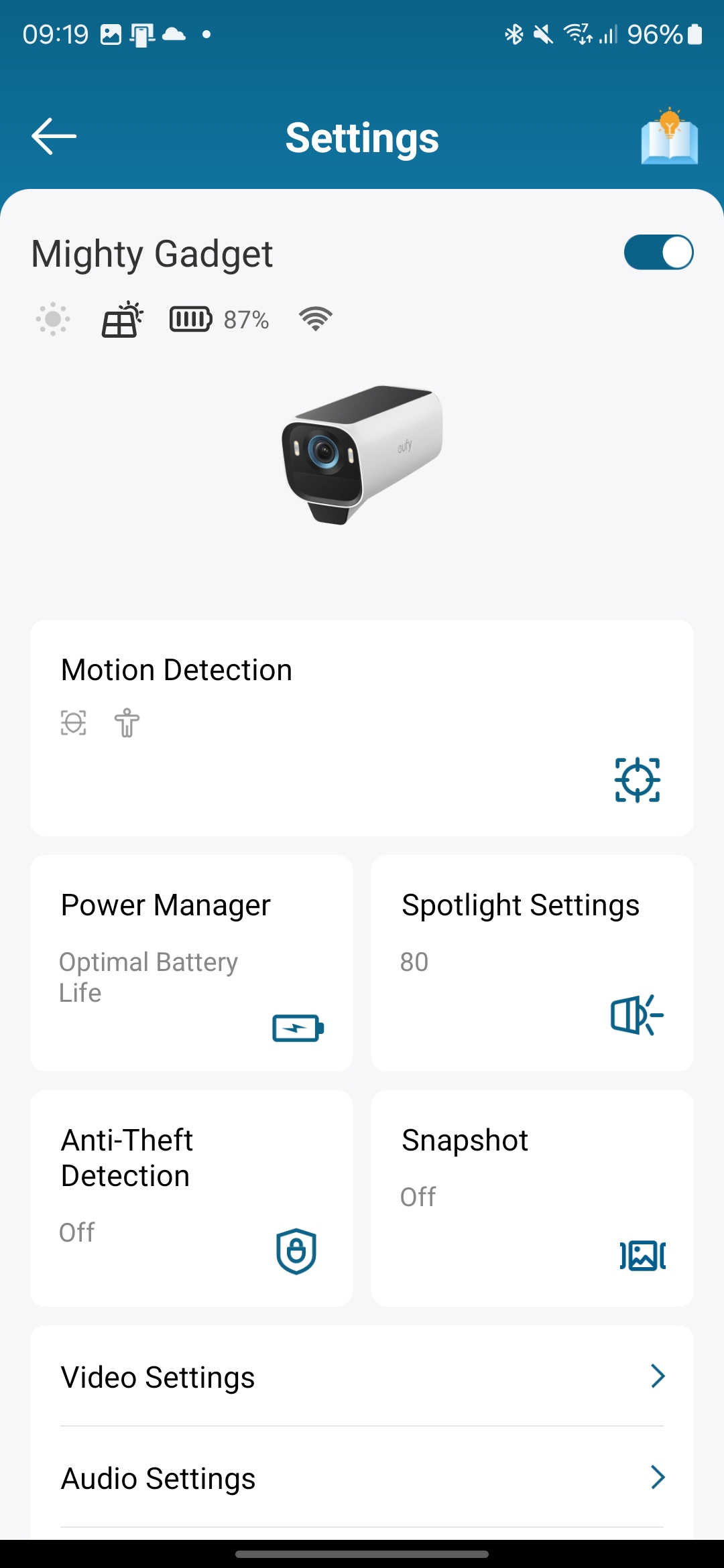Open Power Manager settings
Screen dimensions: 724x1568
tap(191, 963)
